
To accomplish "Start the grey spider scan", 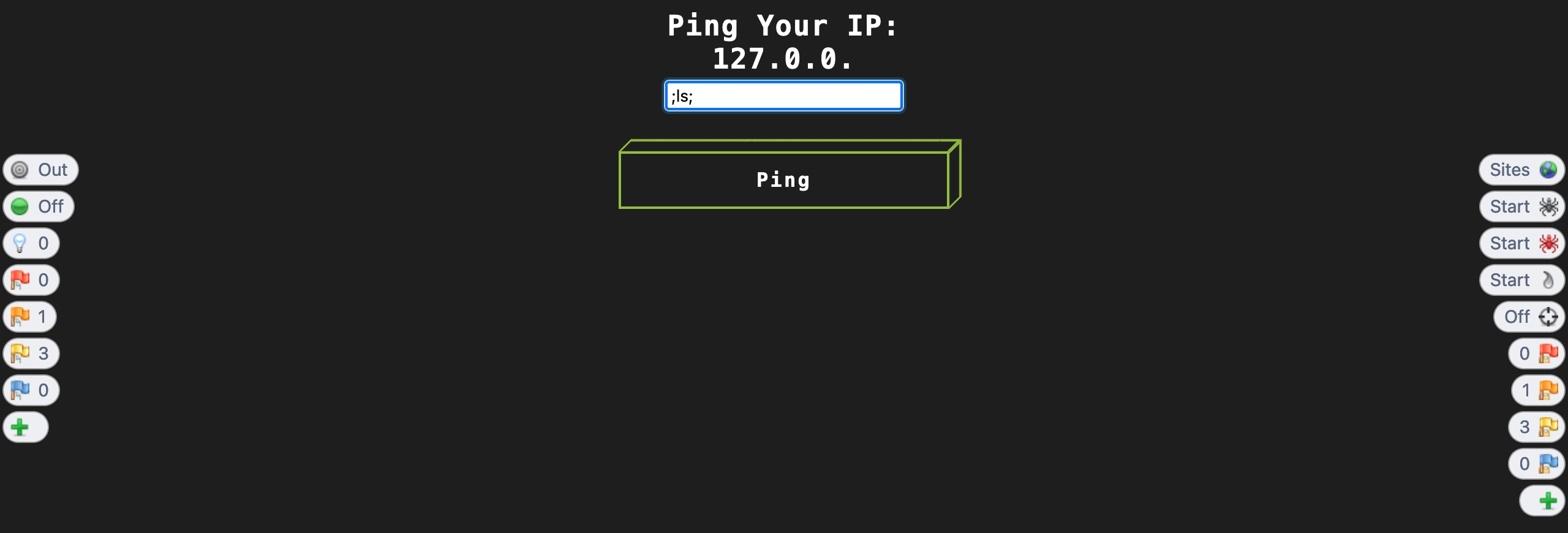I will (1523, 206).
